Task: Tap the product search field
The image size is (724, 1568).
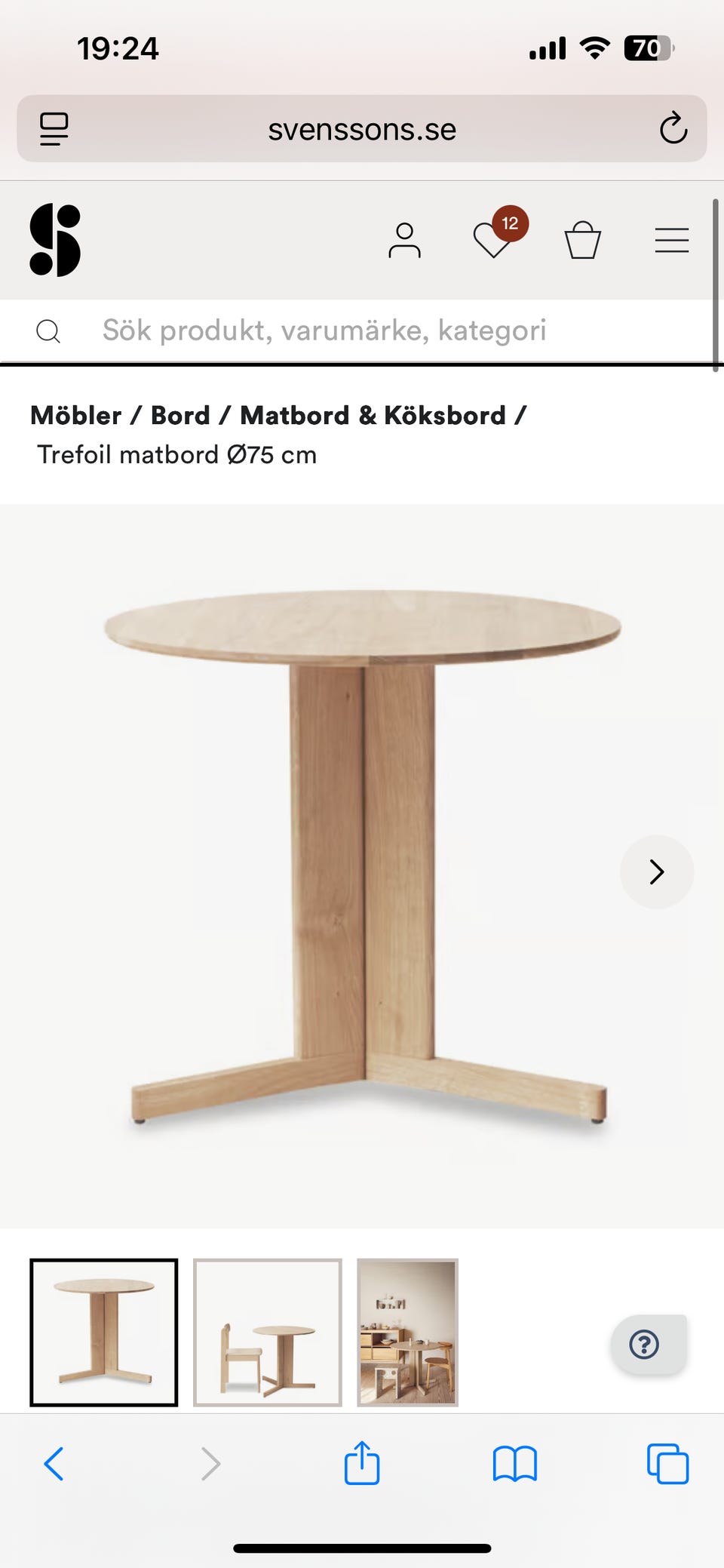Action: point(324,331)
